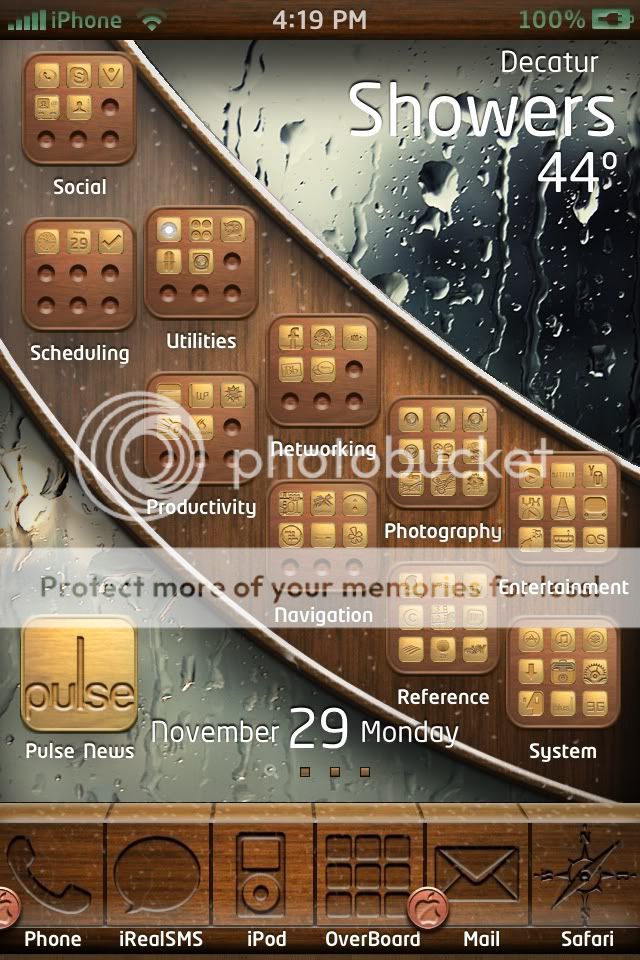
Task: Open the Photography folder
Action: coord(443,453)
